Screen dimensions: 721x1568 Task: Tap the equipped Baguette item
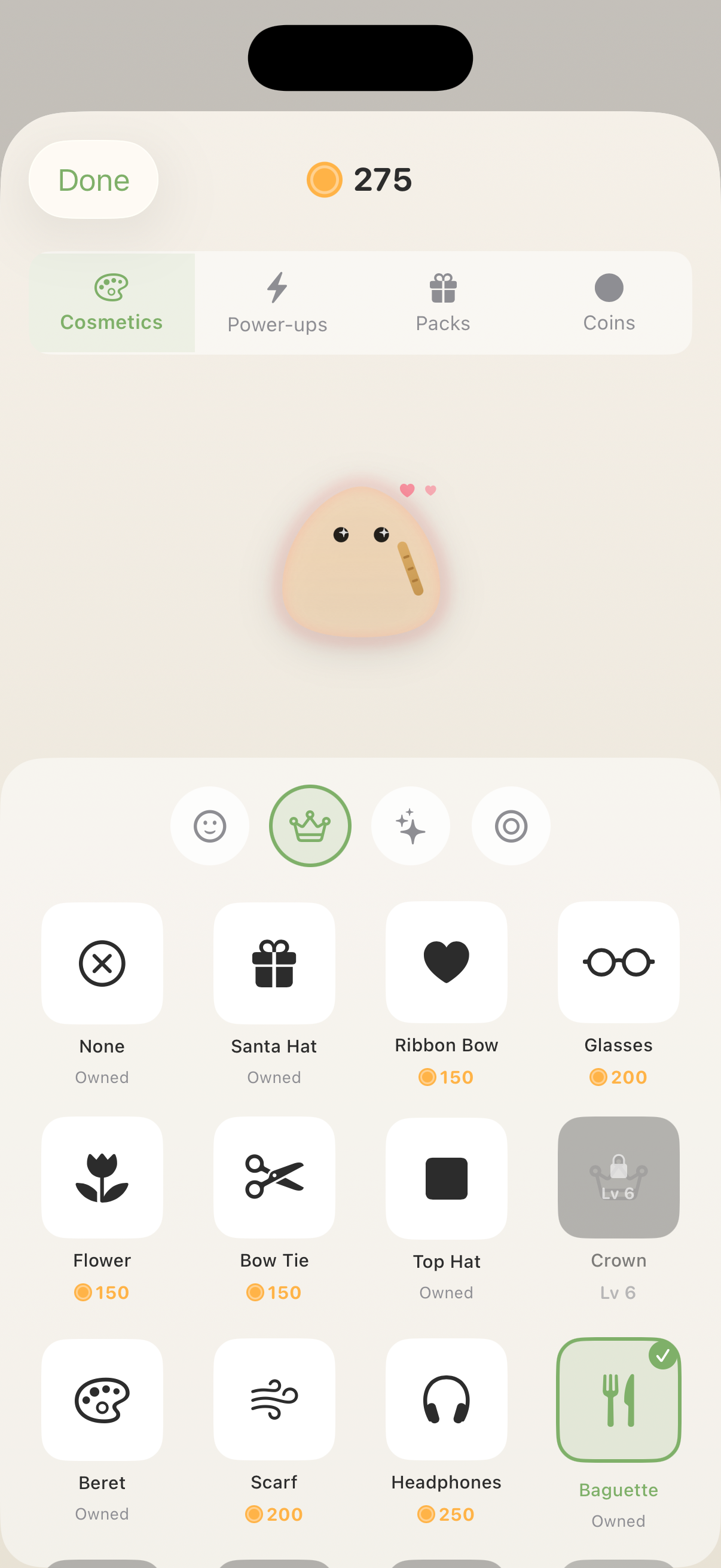tap(619, 1399)
